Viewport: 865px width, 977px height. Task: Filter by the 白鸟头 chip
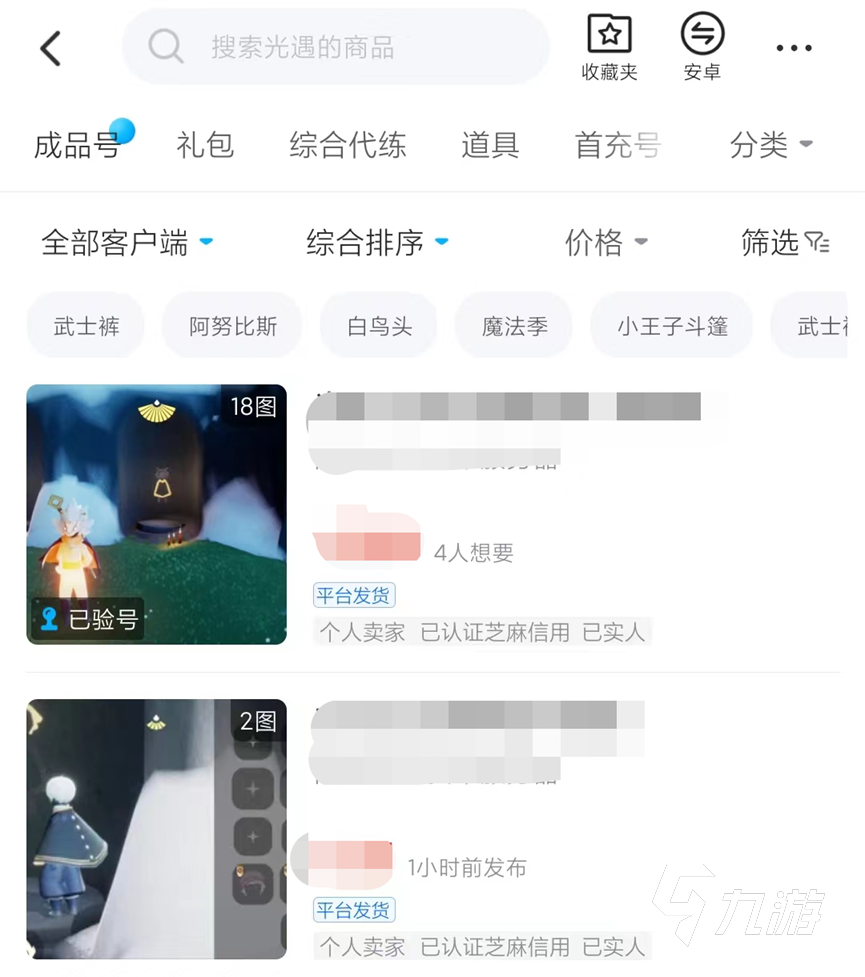coord(379,326)
